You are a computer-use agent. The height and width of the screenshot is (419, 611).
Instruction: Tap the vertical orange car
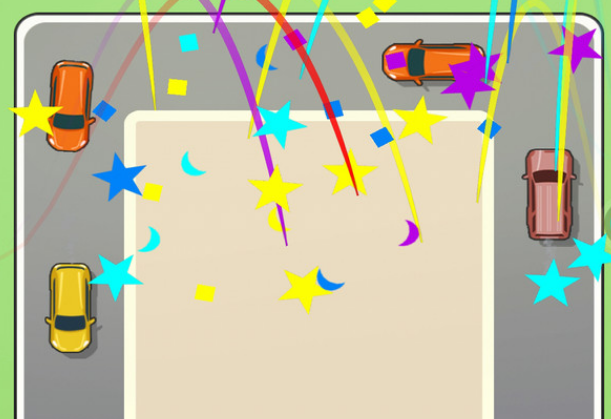(72, 103)
